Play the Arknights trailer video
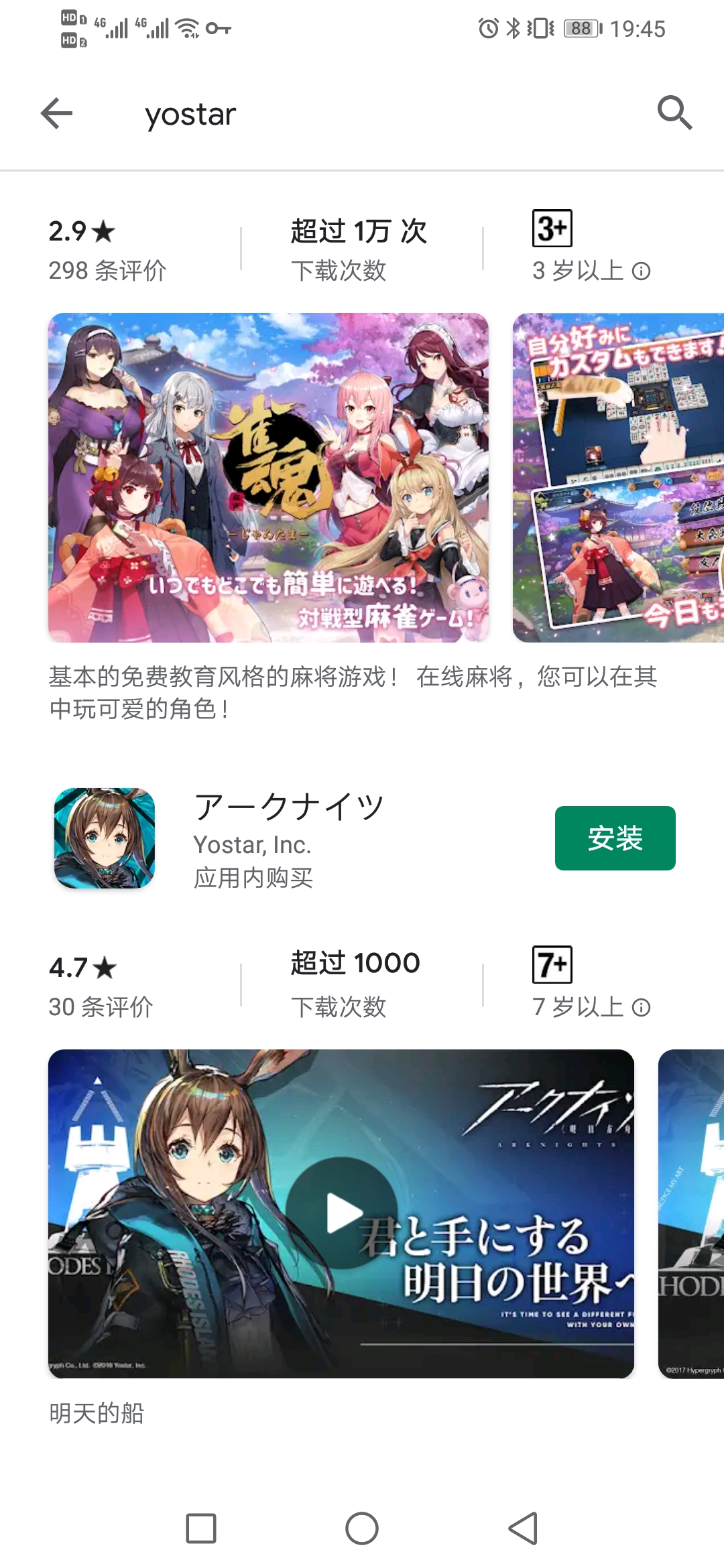724x1568 pixels. click(343, 1213)
